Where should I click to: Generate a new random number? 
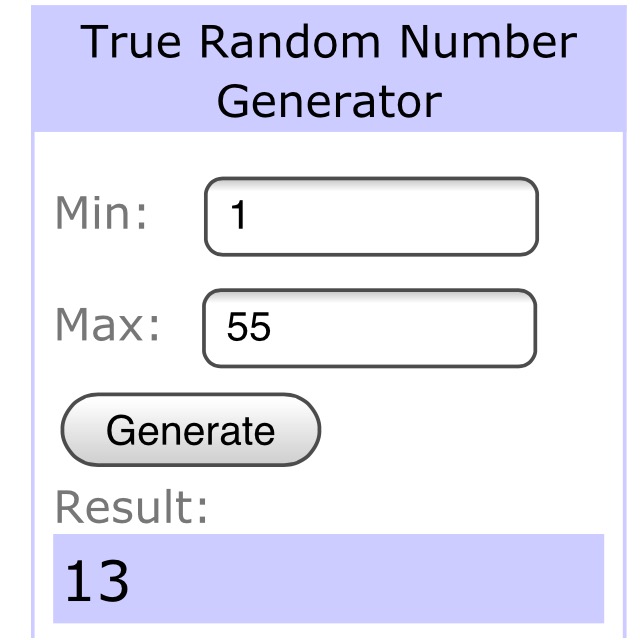tap(190, 430)
